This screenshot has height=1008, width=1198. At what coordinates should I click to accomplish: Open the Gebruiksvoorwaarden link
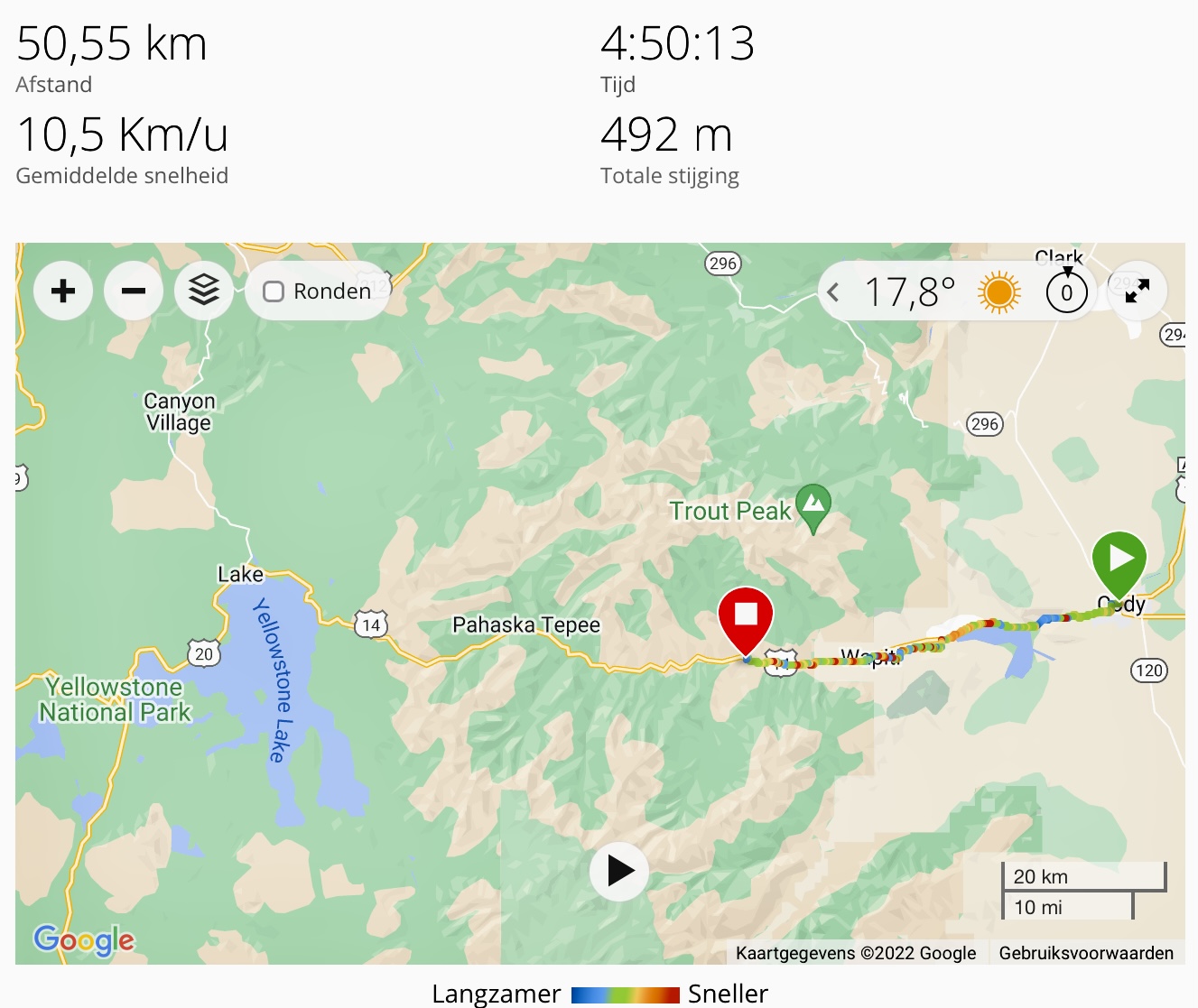(x=1086, y=953)
